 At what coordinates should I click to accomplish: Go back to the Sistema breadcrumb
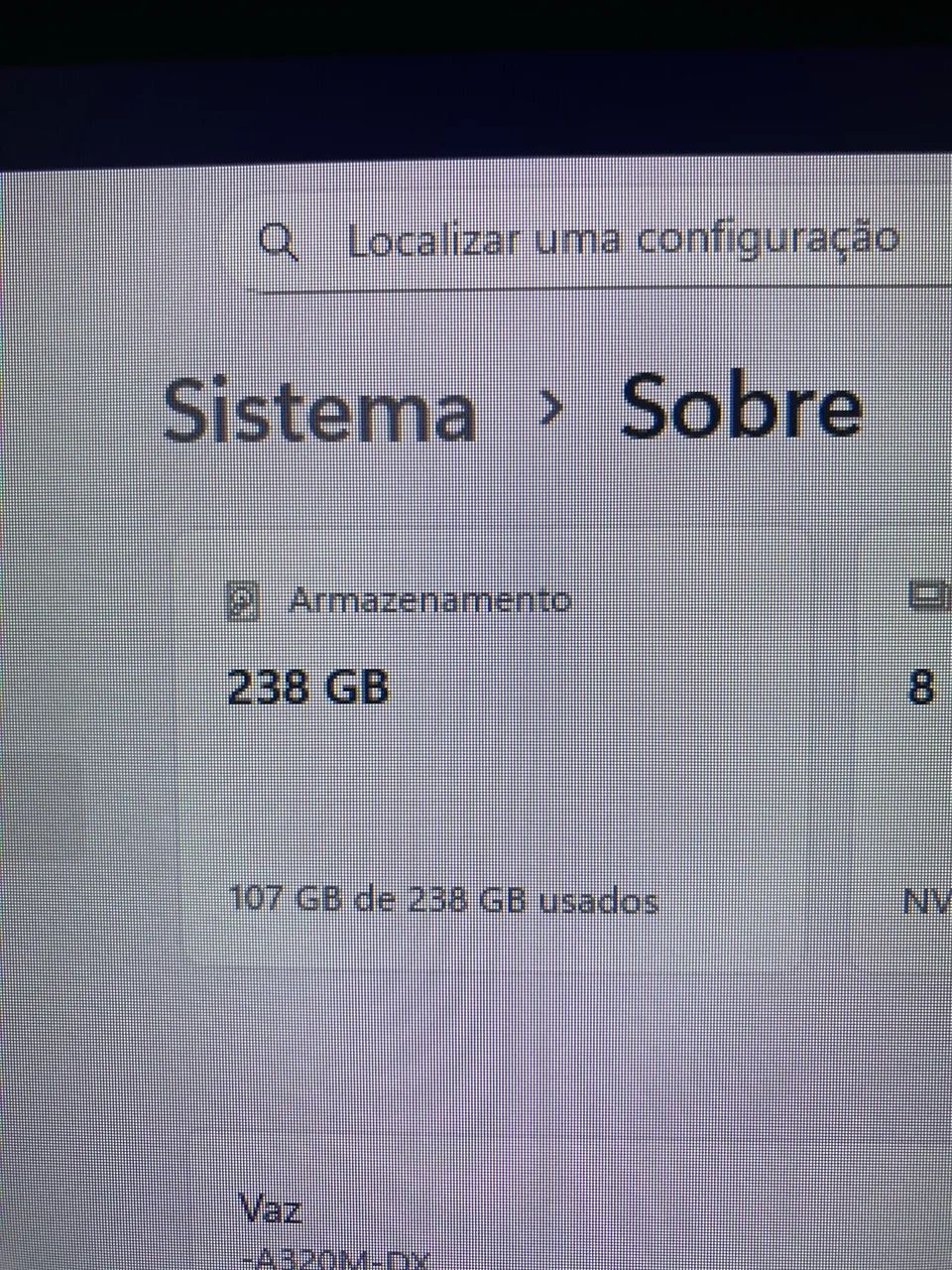pos(319,411)
